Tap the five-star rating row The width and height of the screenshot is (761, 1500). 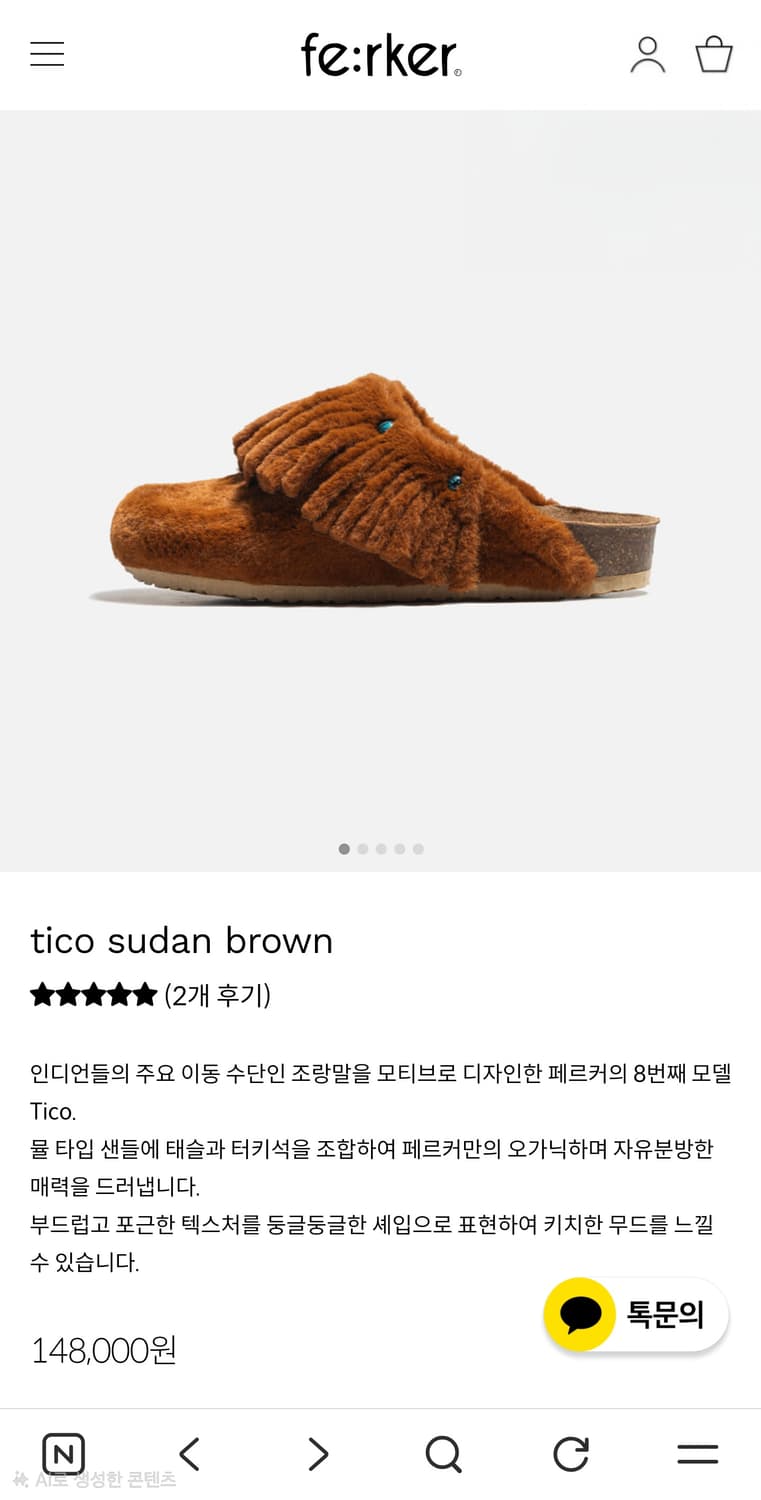[94, 994]
